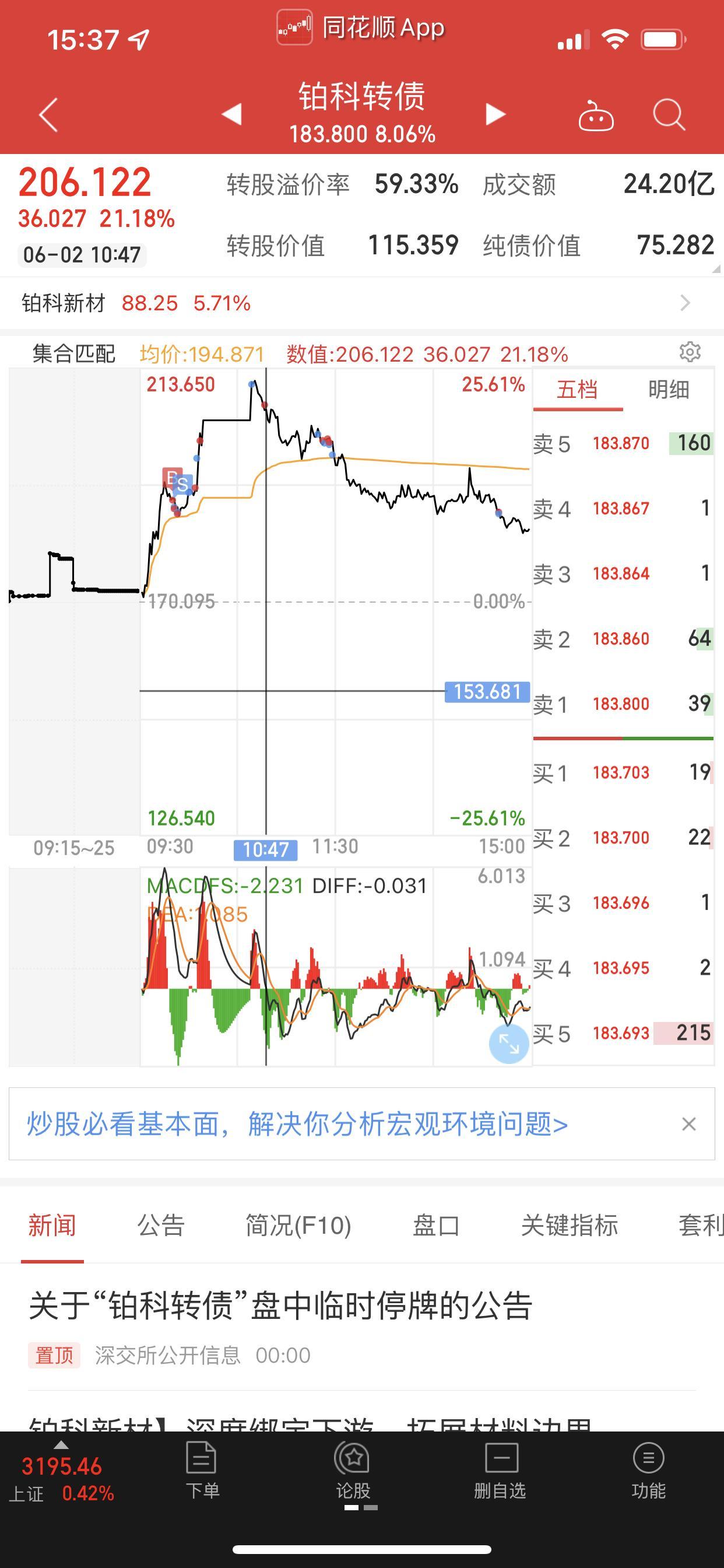Remove from watchlist with 删自选
This screenshot has width=724, height=1568.
tap(500, 1471)
